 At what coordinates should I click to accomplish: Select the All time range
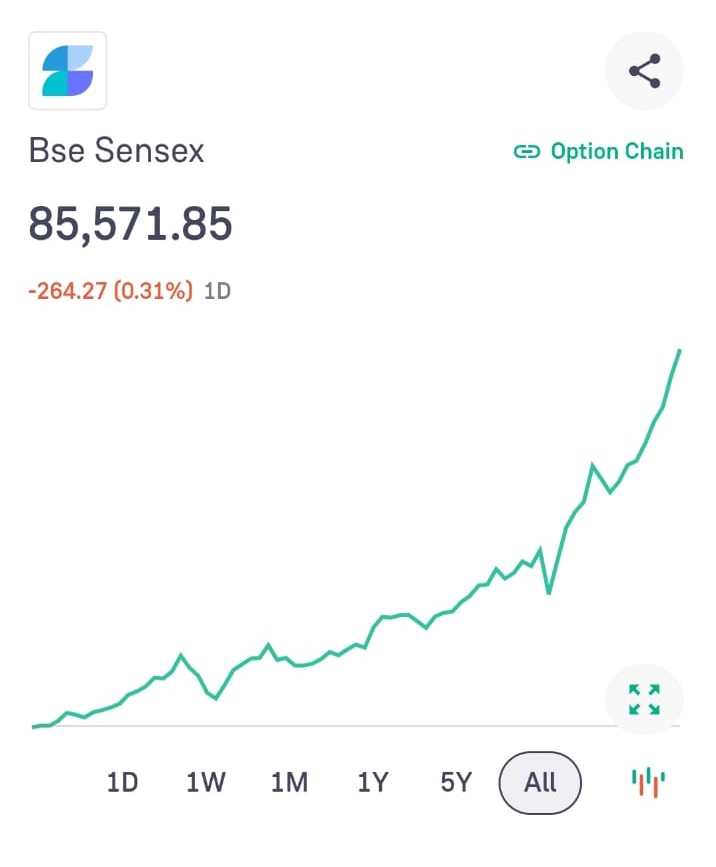540,782
